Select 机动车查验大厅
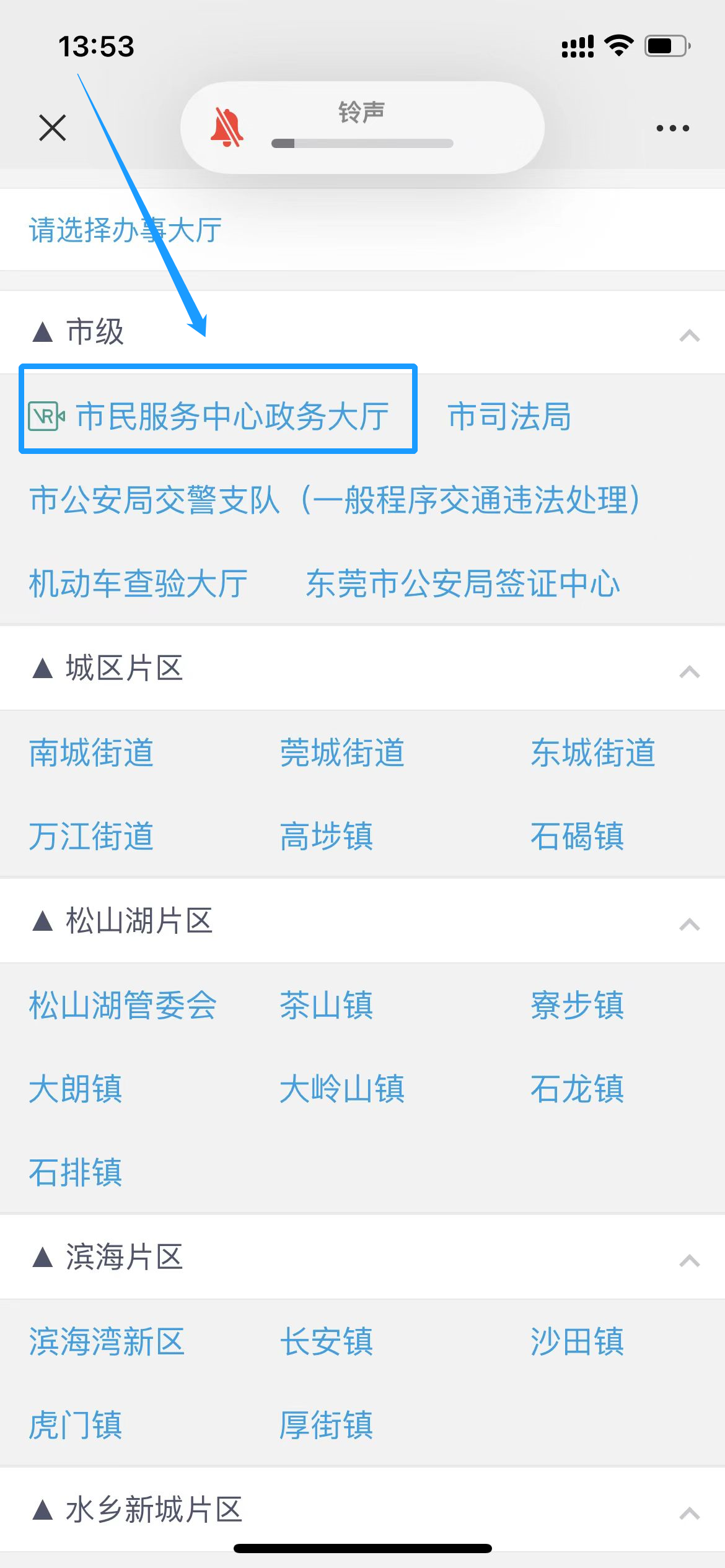 [x=138, y=584]
